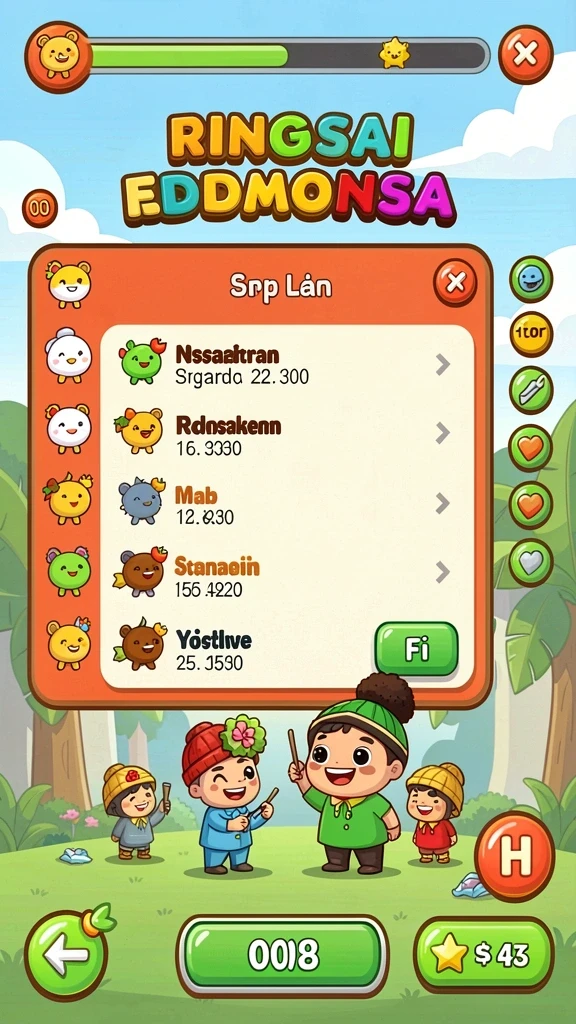The image size is (576, 1024).
Task: Tap the bear avatar at top left
Action: tap(58, 55)
